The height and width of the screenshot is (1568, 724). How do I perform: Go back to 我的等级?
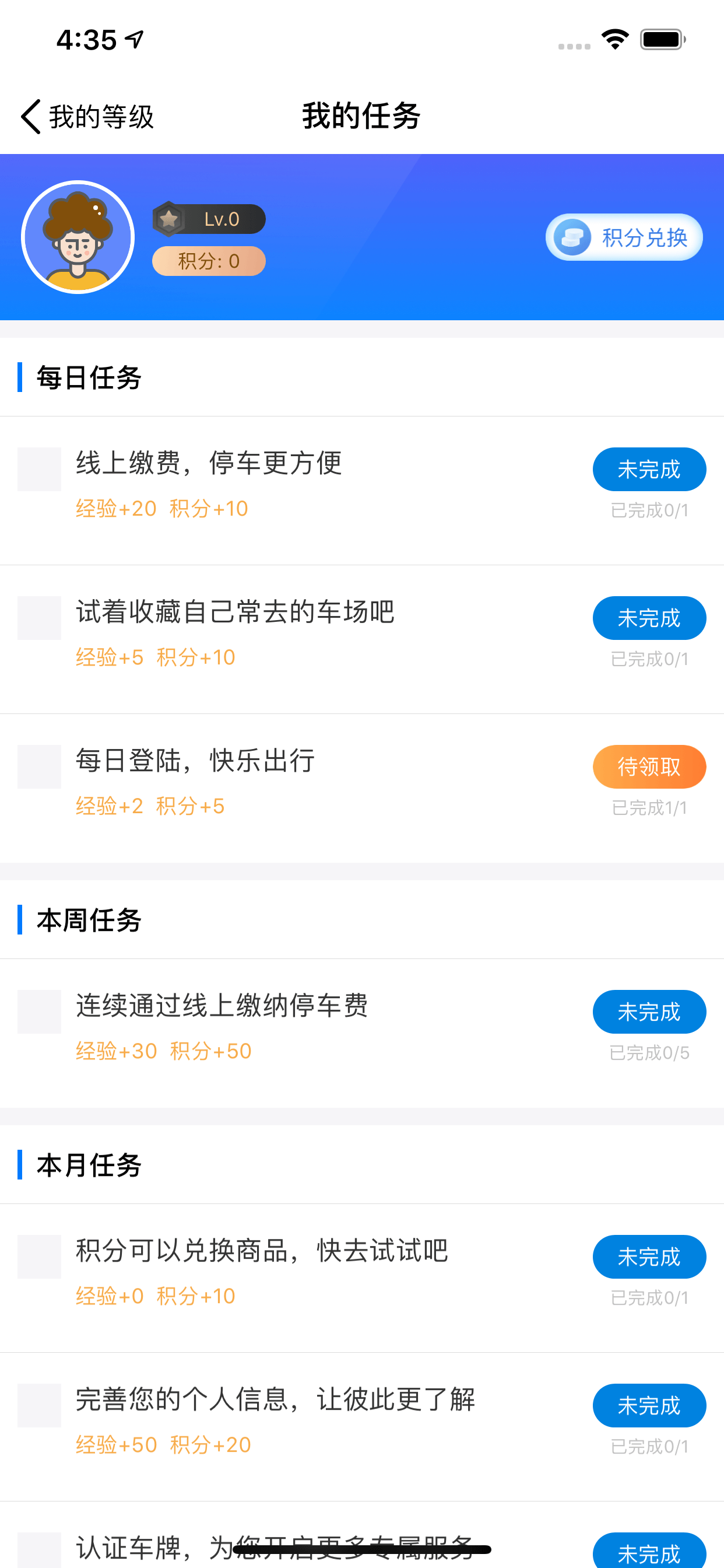[87, 116]
